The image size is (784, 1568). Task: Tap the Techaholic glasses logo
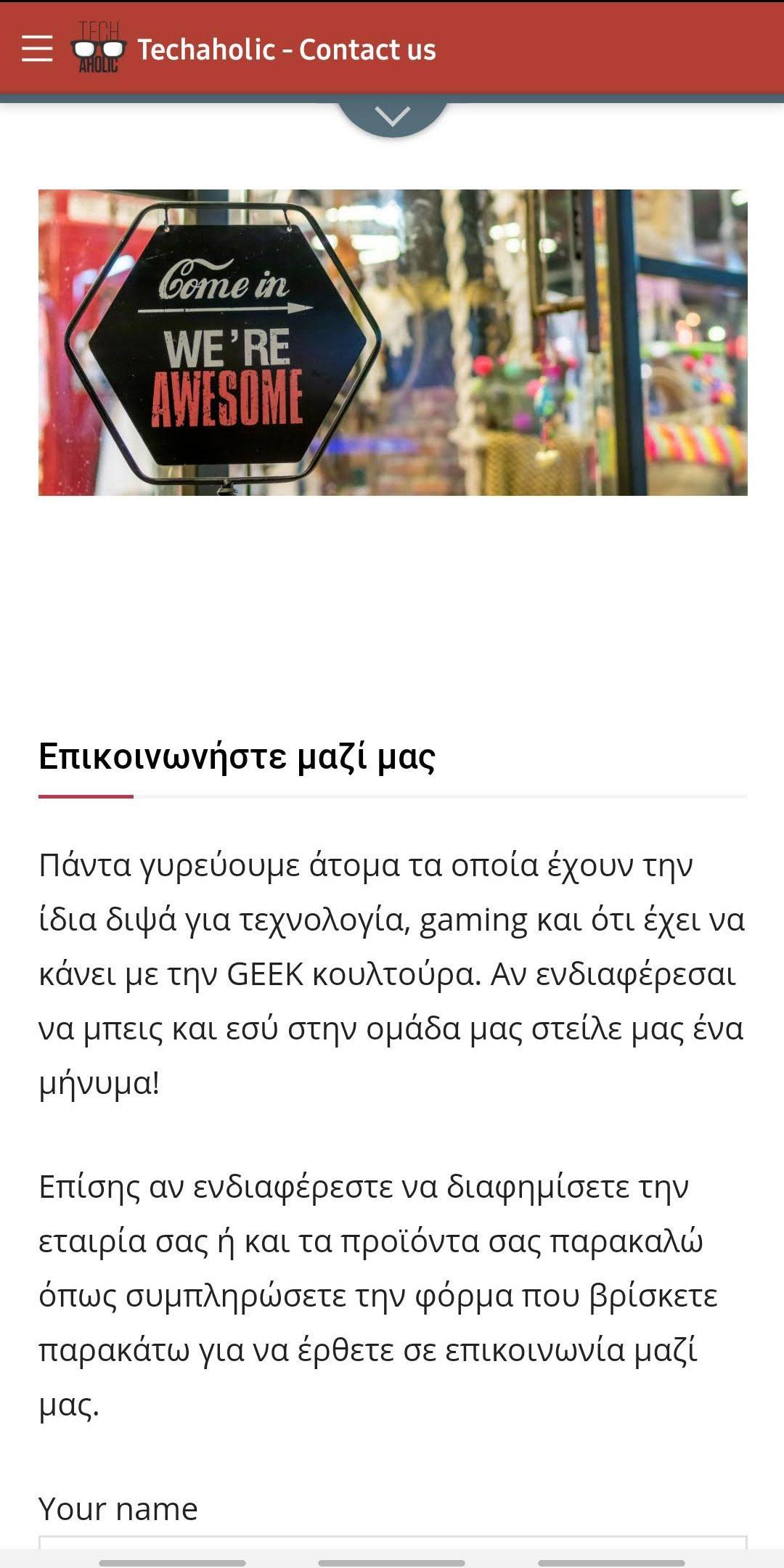tap(98, 48)
